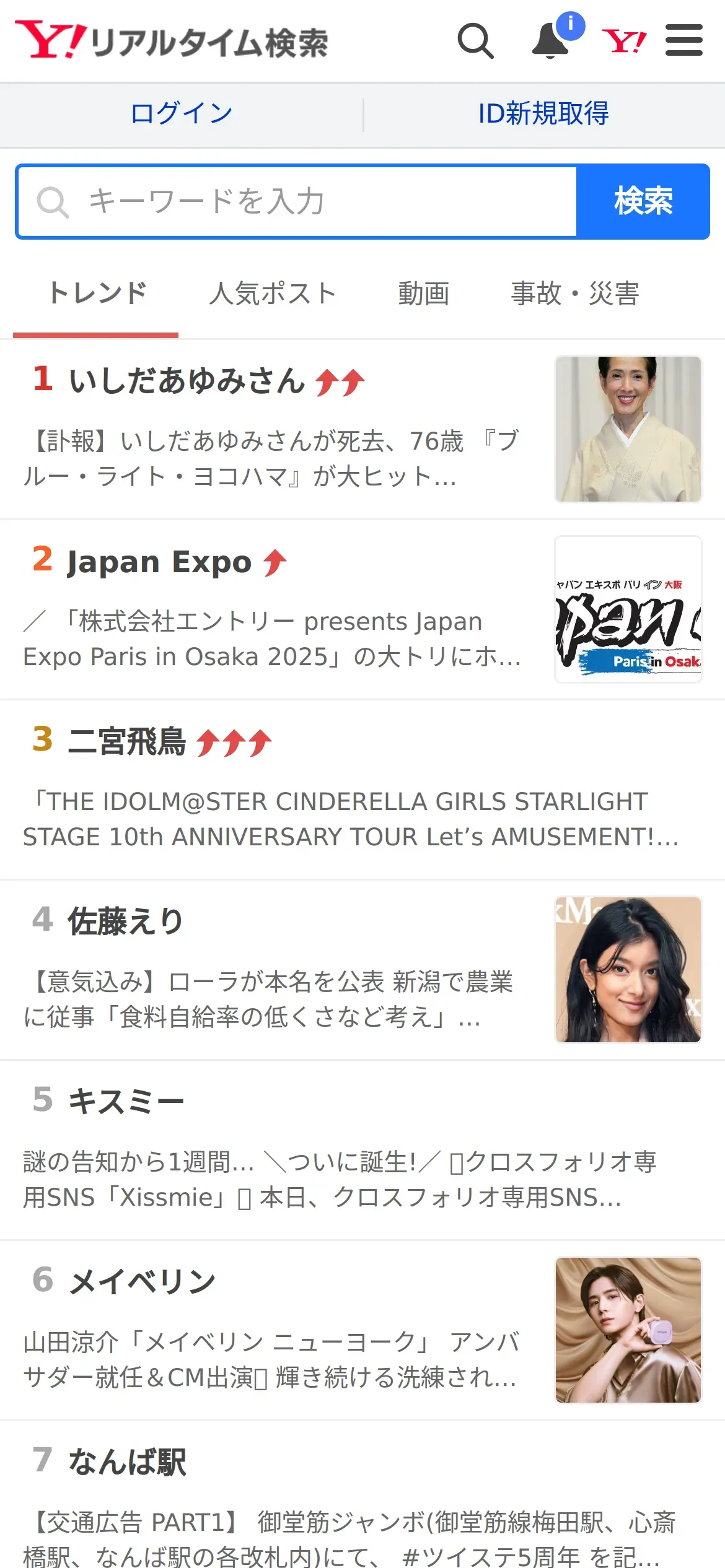Open trend 1 いしだあゆみさん
The width and height of the screenshot is (725, 1568).
pos(187,381)
